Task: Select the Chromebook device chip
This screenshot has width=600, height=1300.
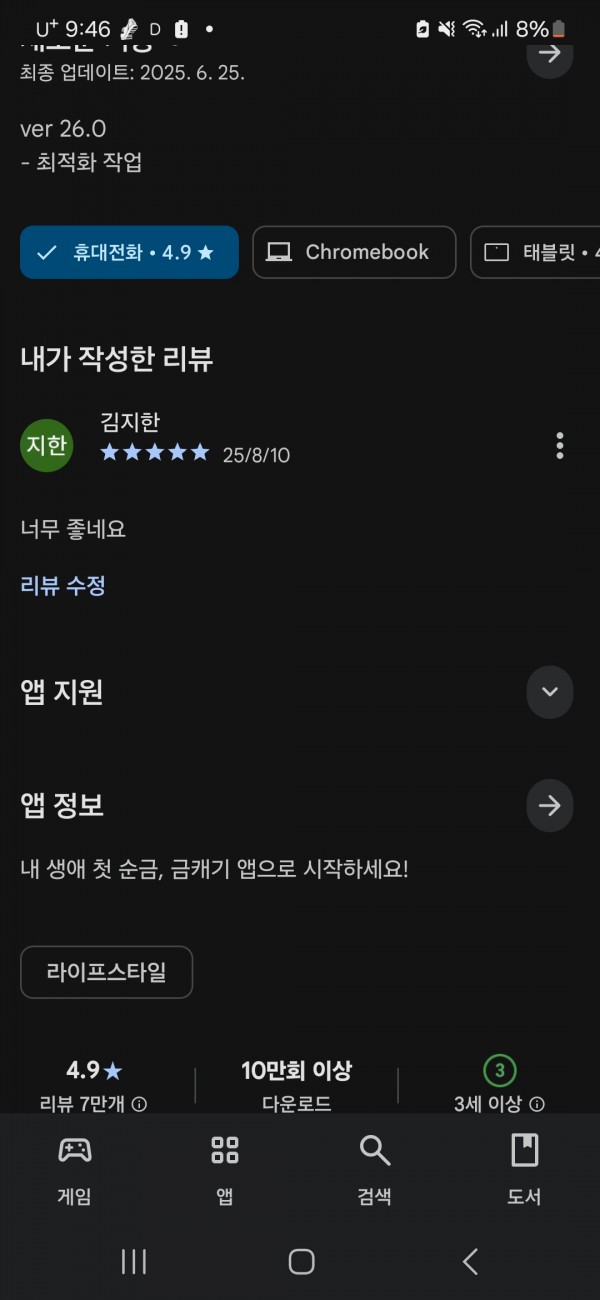Action: (x=354, y=252)
